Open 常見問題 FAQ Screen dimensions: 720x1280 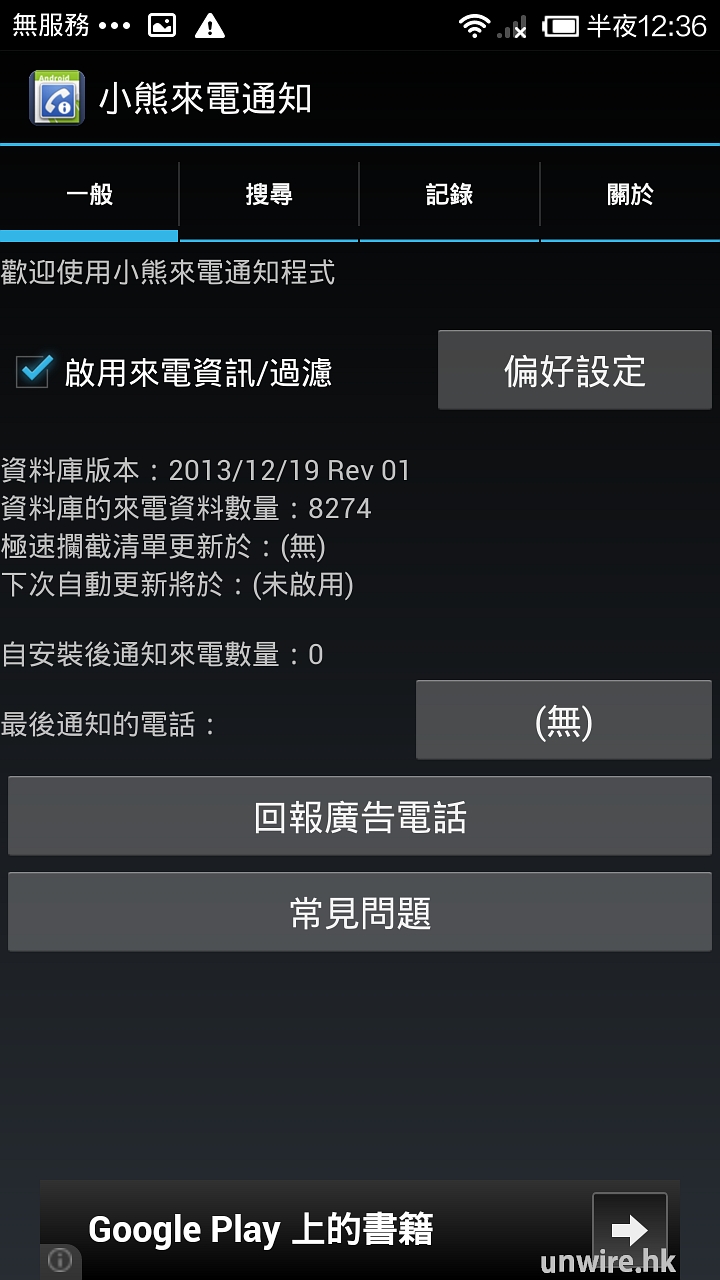coord(360,912)
